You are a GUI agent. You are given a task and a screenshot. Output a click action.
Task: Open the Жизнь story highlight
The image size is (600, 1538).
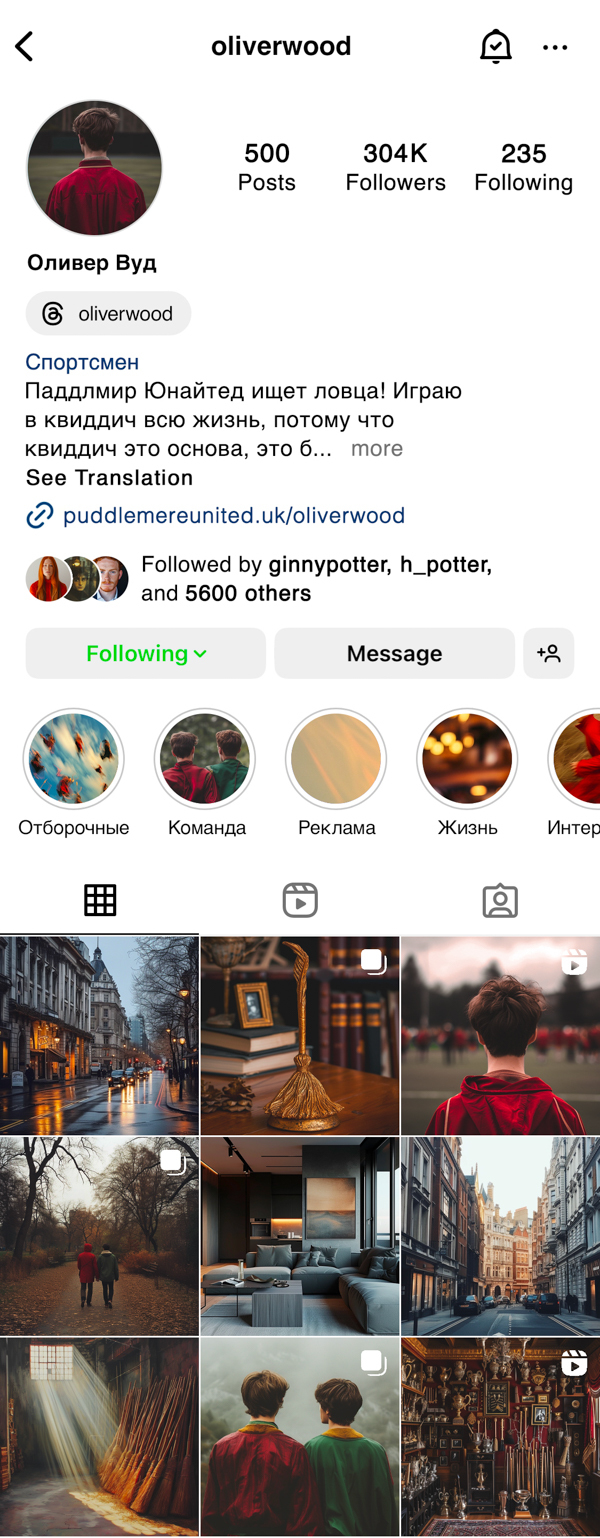pos(467,760)
